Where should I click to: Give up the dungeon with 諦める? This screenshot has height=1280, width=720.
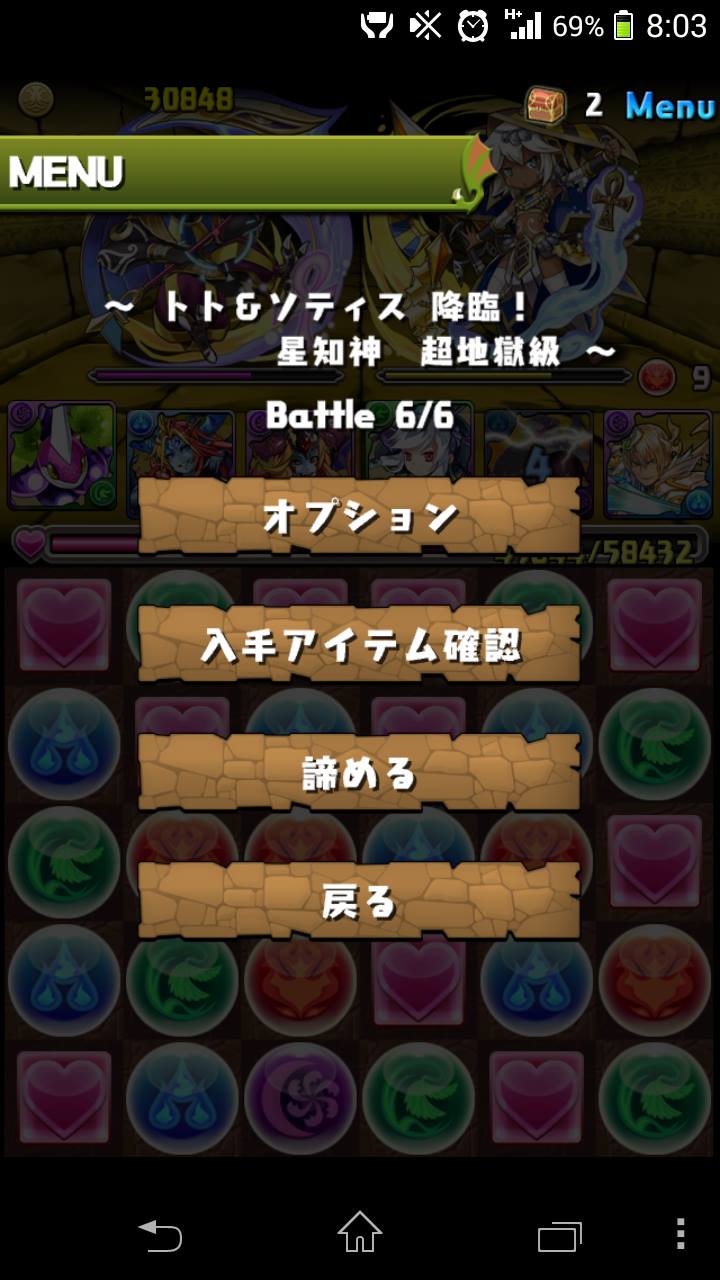tap(359, 773)
